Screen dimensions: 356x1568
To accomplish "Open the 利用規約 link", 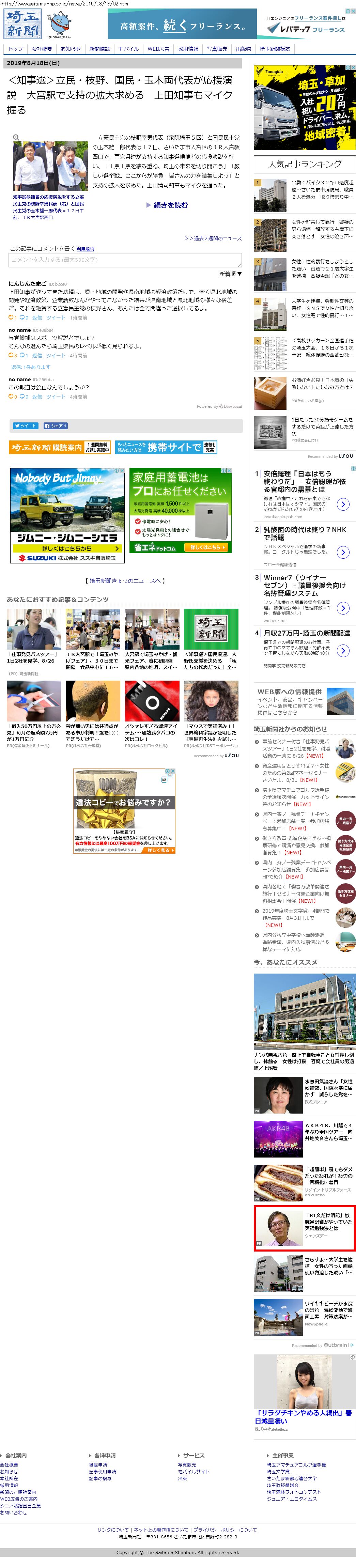I will (x=85, y=249).
